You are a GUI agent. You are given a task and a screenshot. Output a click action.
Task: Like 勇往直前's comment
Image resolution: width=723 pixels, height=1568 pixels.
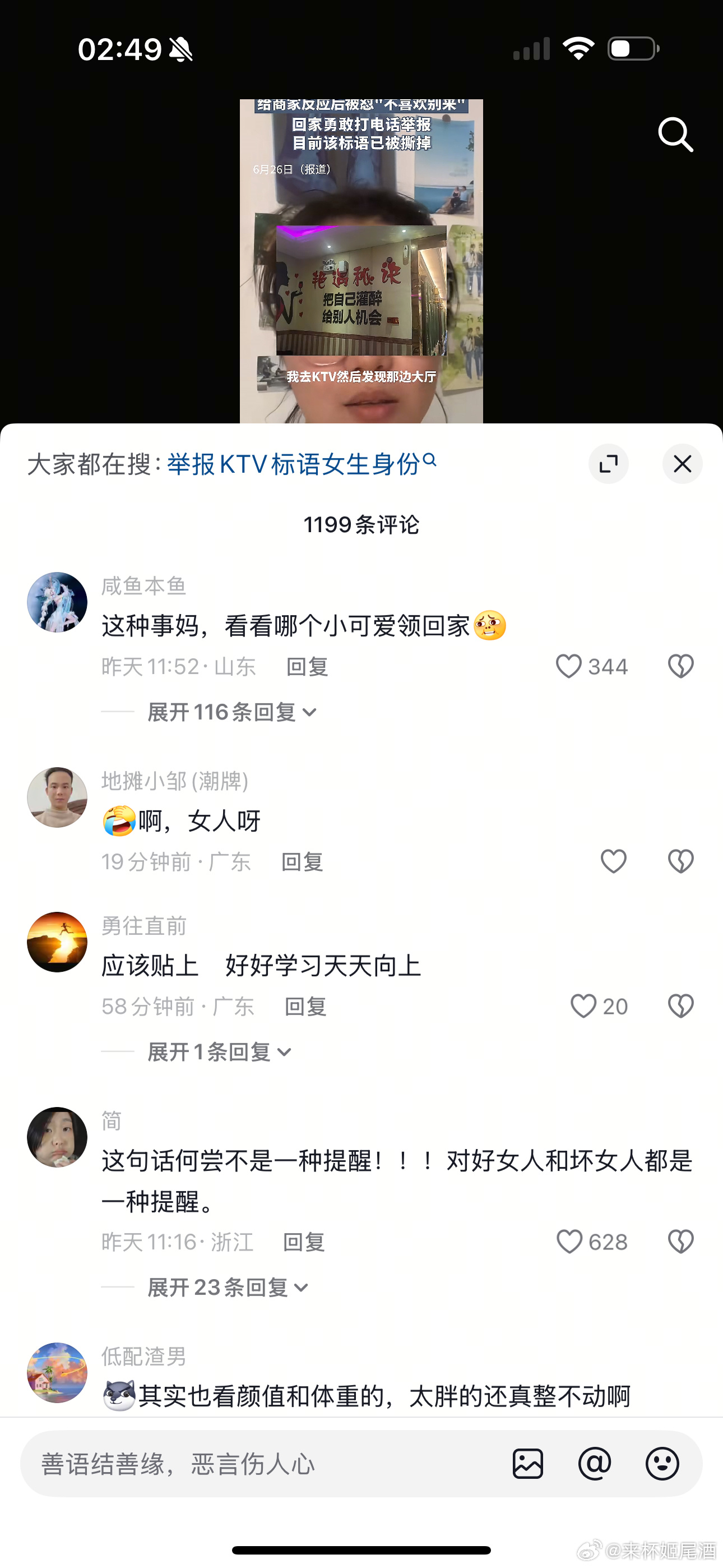coord(583,1007)
